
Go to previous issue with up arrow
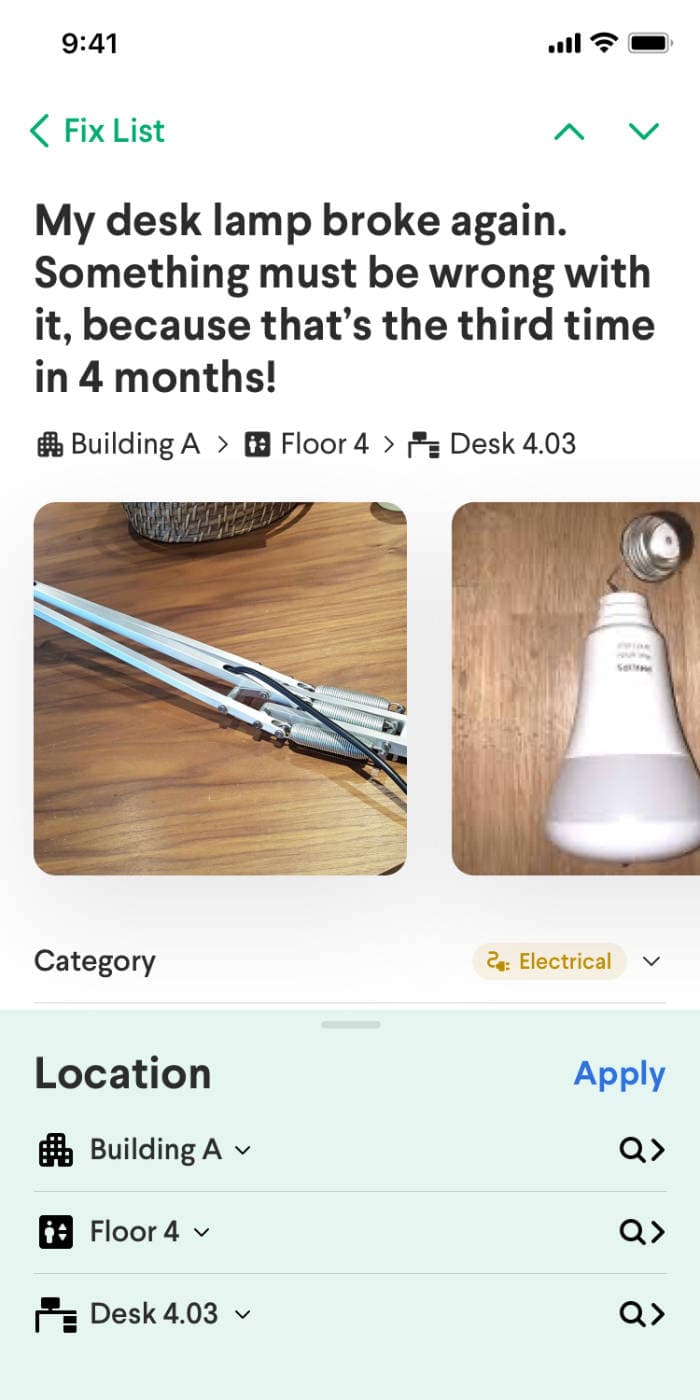tap(569, 131)
